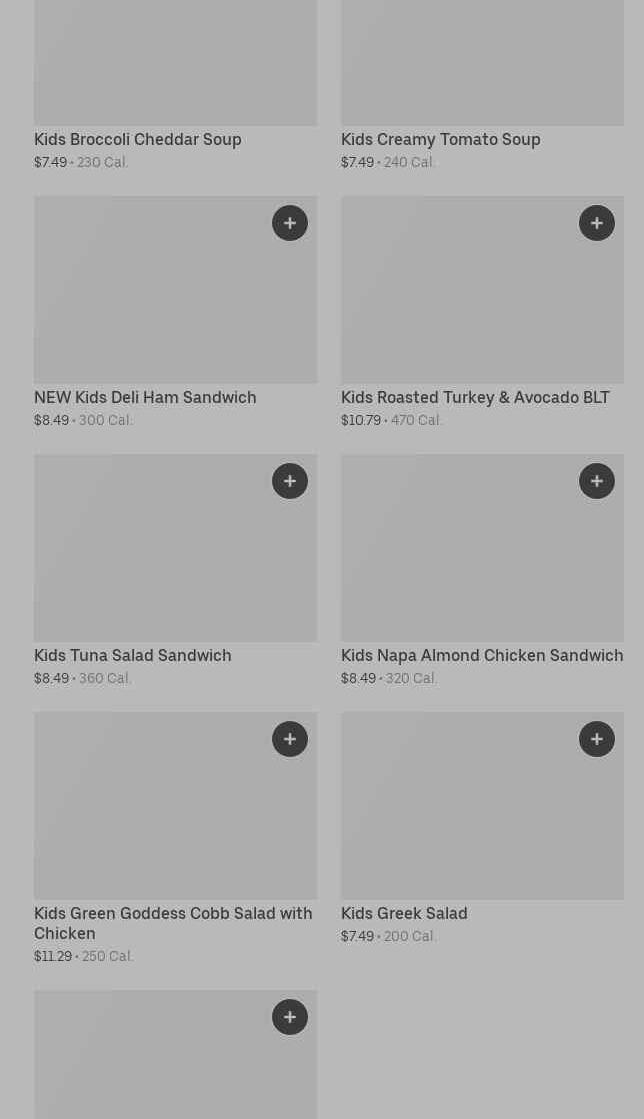Viewport: 644px width, 1119px height.
Task: Add Kids Greek Salad to order
Action: [597, 739]
